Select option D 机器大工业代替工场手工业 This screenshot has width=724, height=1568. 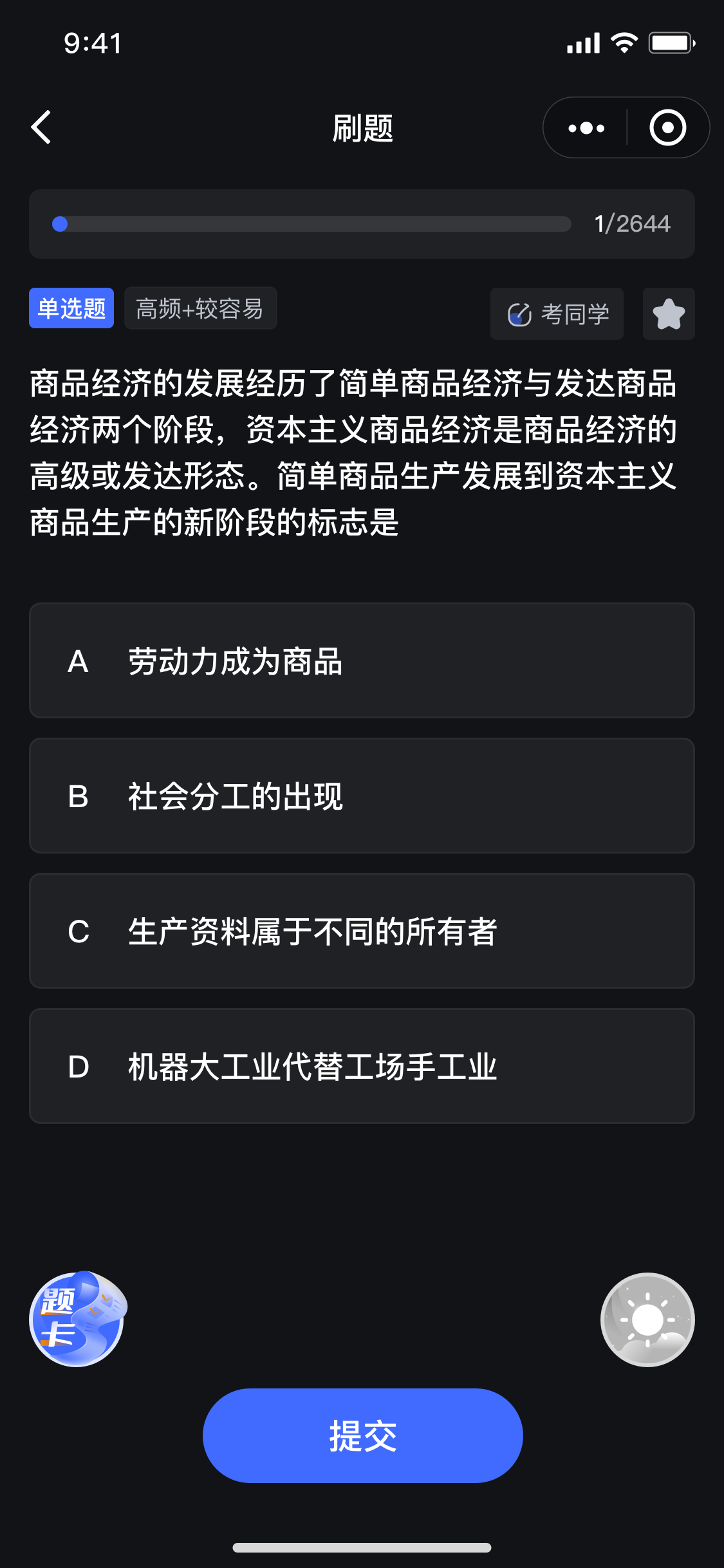click(x=362, y=1066)
